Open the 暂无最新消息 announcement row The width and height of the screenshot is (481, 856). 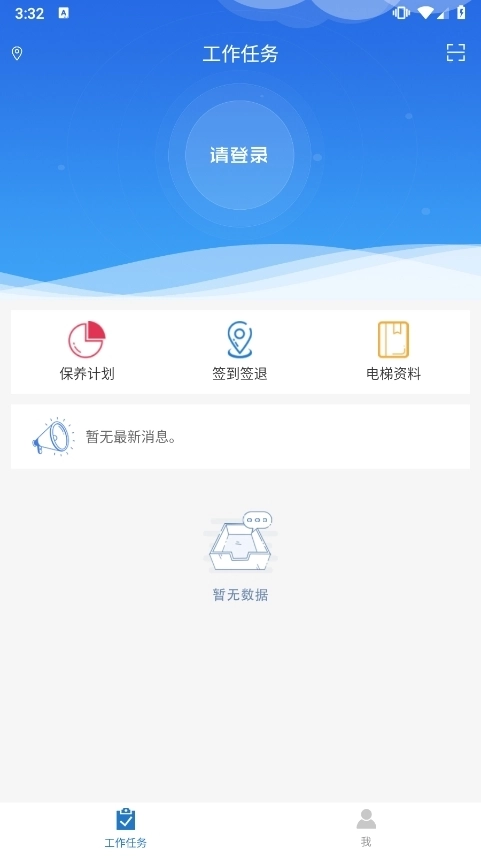coord(240,436)
